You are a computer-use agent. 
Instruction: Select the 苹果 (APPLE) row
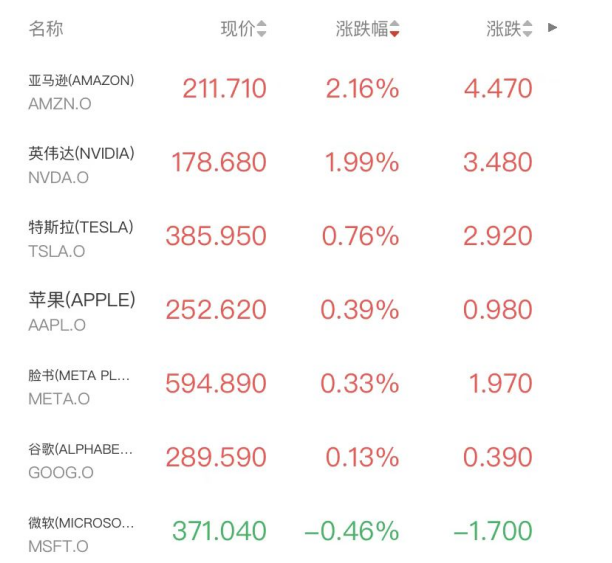(x=81, y=311)
